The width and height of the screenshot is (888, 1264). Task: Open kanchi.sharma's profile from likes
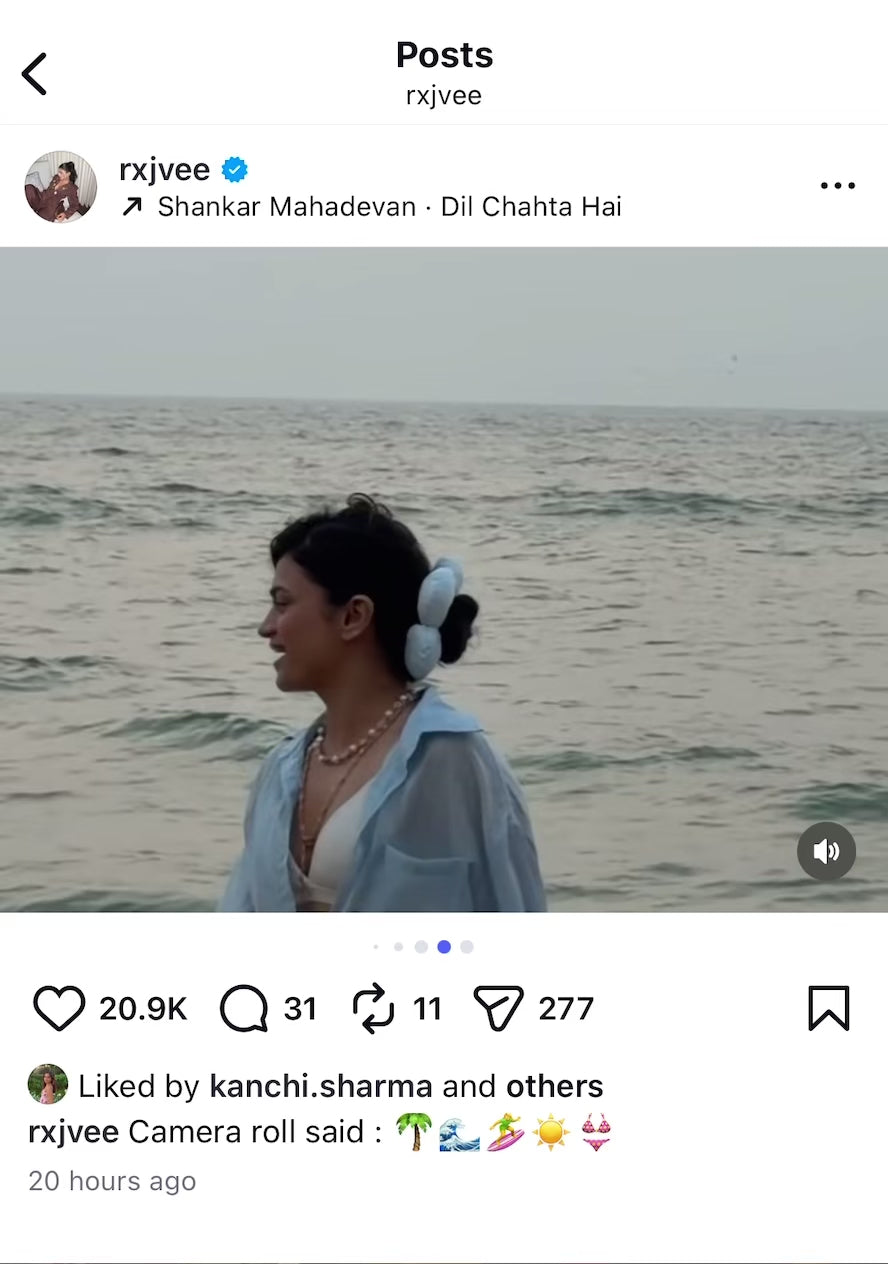[320, 1086]
